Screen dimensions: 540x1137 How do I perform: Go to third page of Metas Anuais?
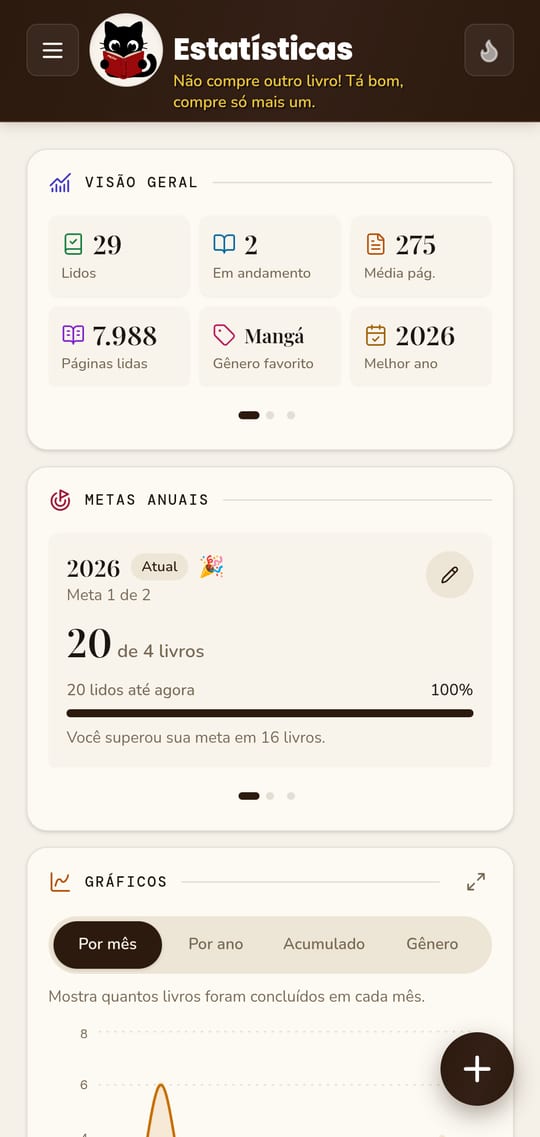[291, 795]
